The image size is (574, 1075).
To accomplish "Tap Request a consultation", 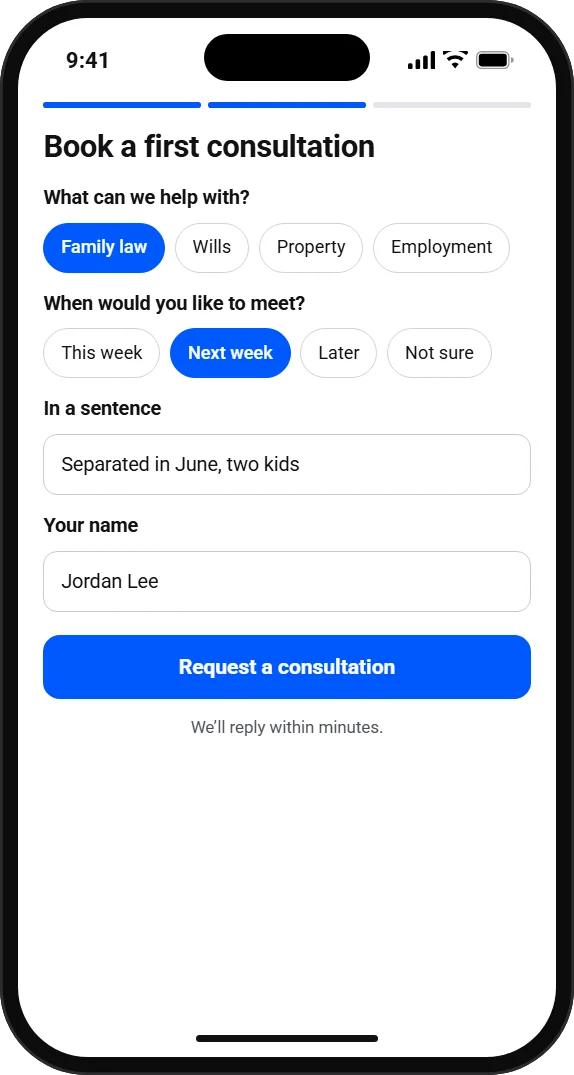I will pos(287,667).
